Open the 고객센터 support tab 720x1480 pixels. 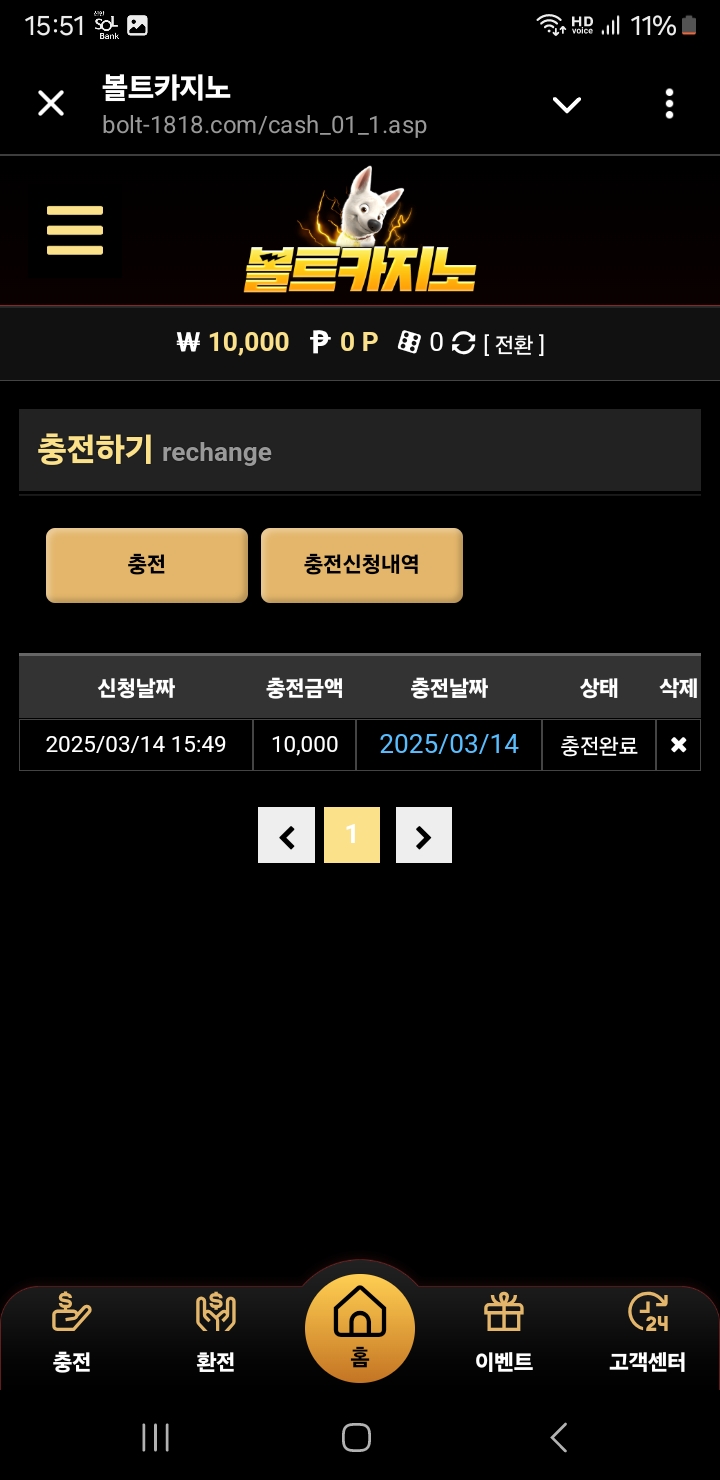tap(648, 1332)
